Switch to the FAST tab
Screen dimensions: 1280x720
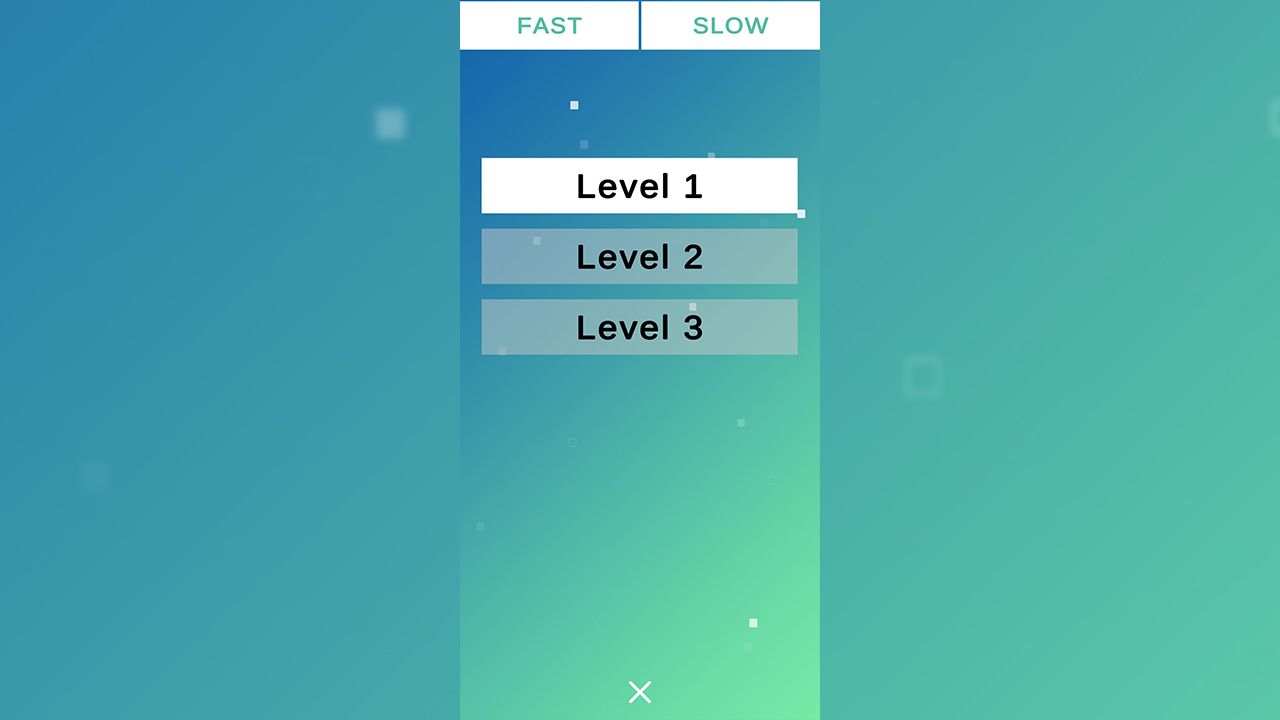[x=549, y=25]
